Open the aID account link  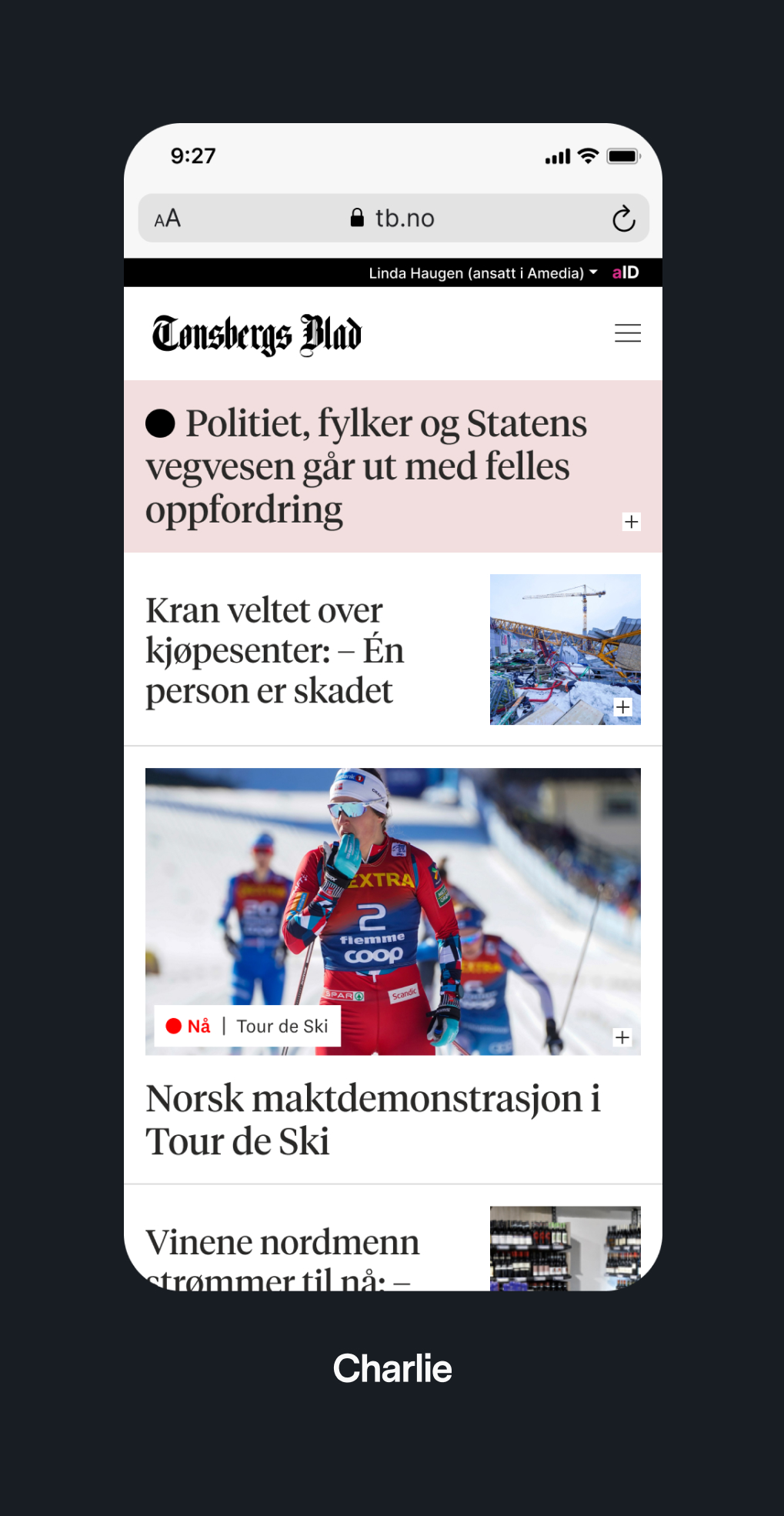click(625, 272)
